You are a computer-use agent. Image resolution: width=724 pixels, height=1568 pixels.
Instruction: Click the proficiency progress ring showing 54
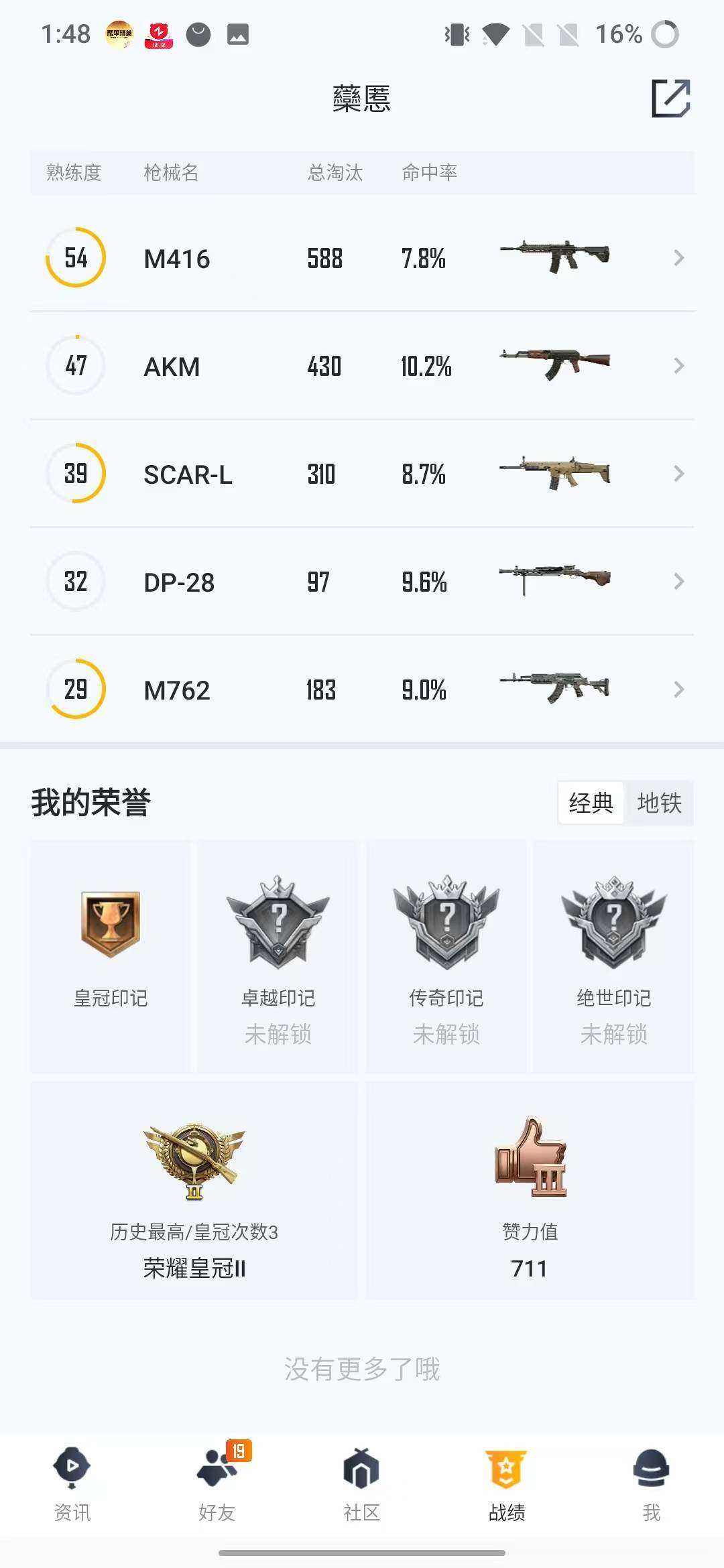point(74,258)
